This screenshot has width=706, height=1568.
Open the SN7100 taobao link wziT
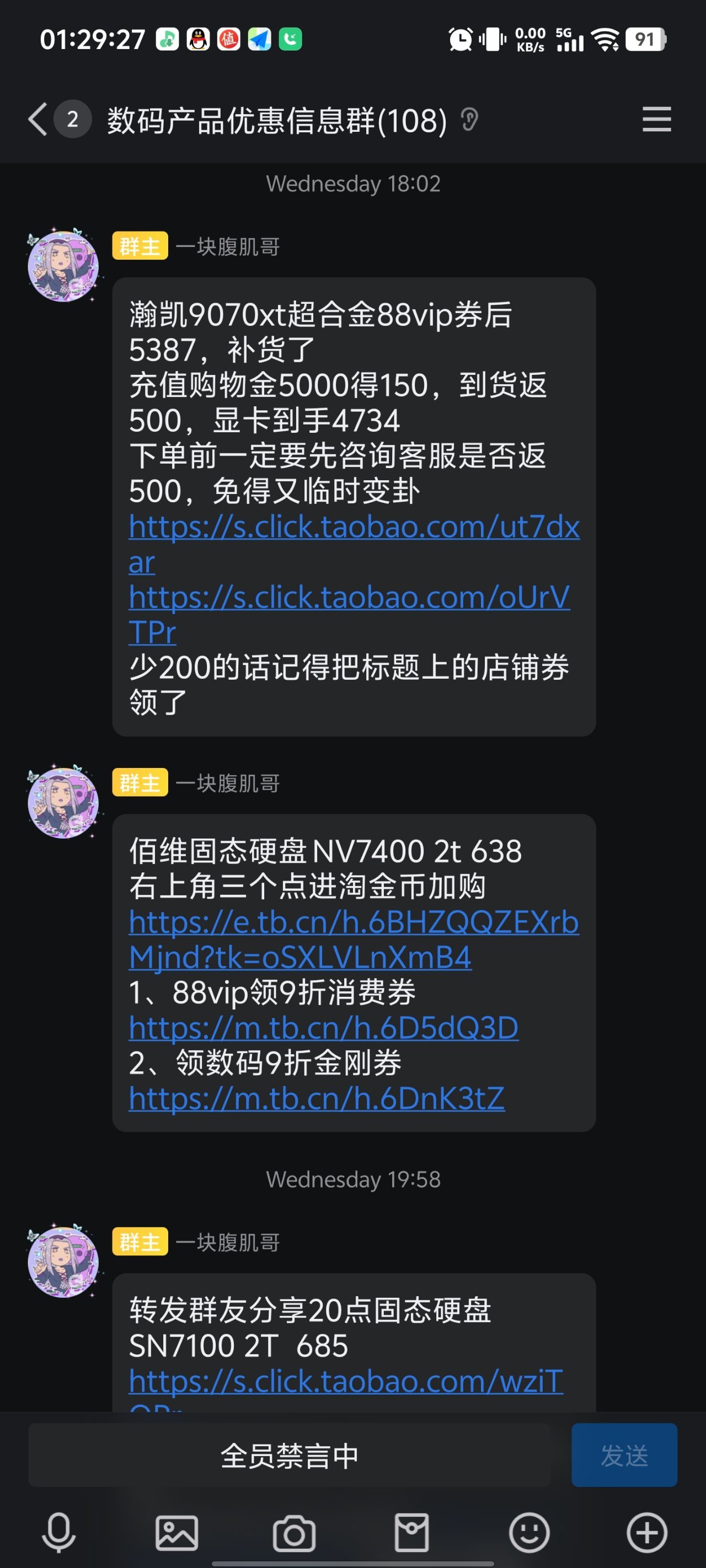tap(345, 1382)
